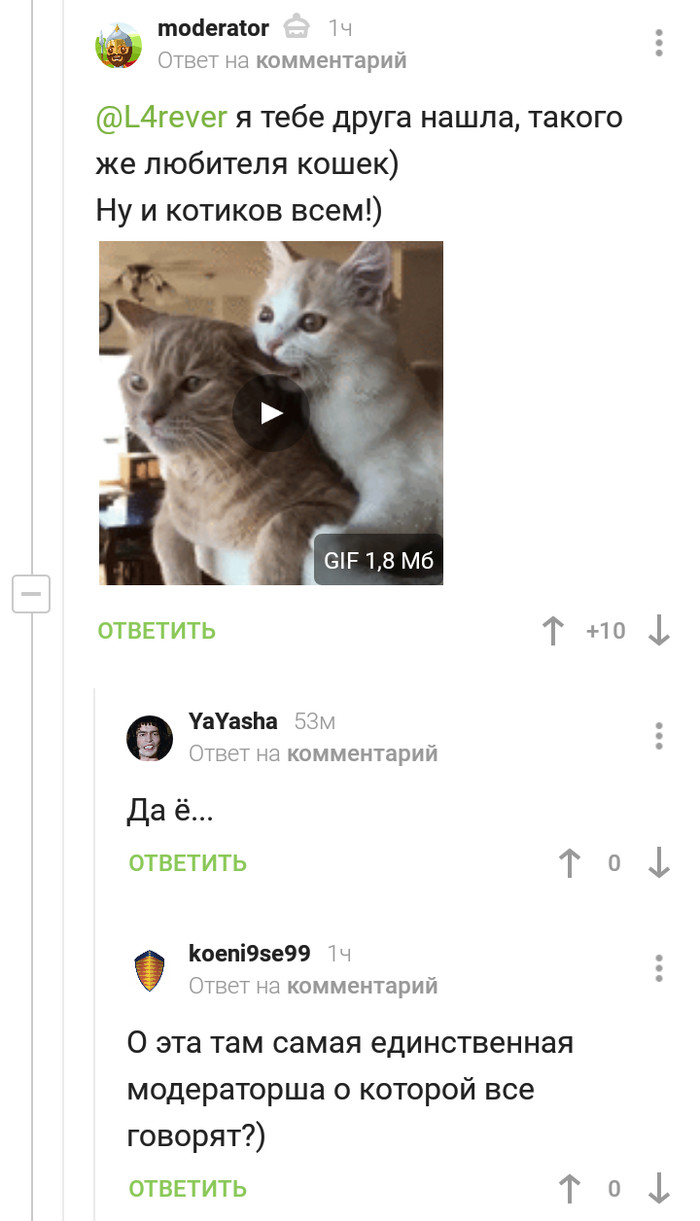
Task: Upvote koeni9se99's comment
Action: point(570,1189)
